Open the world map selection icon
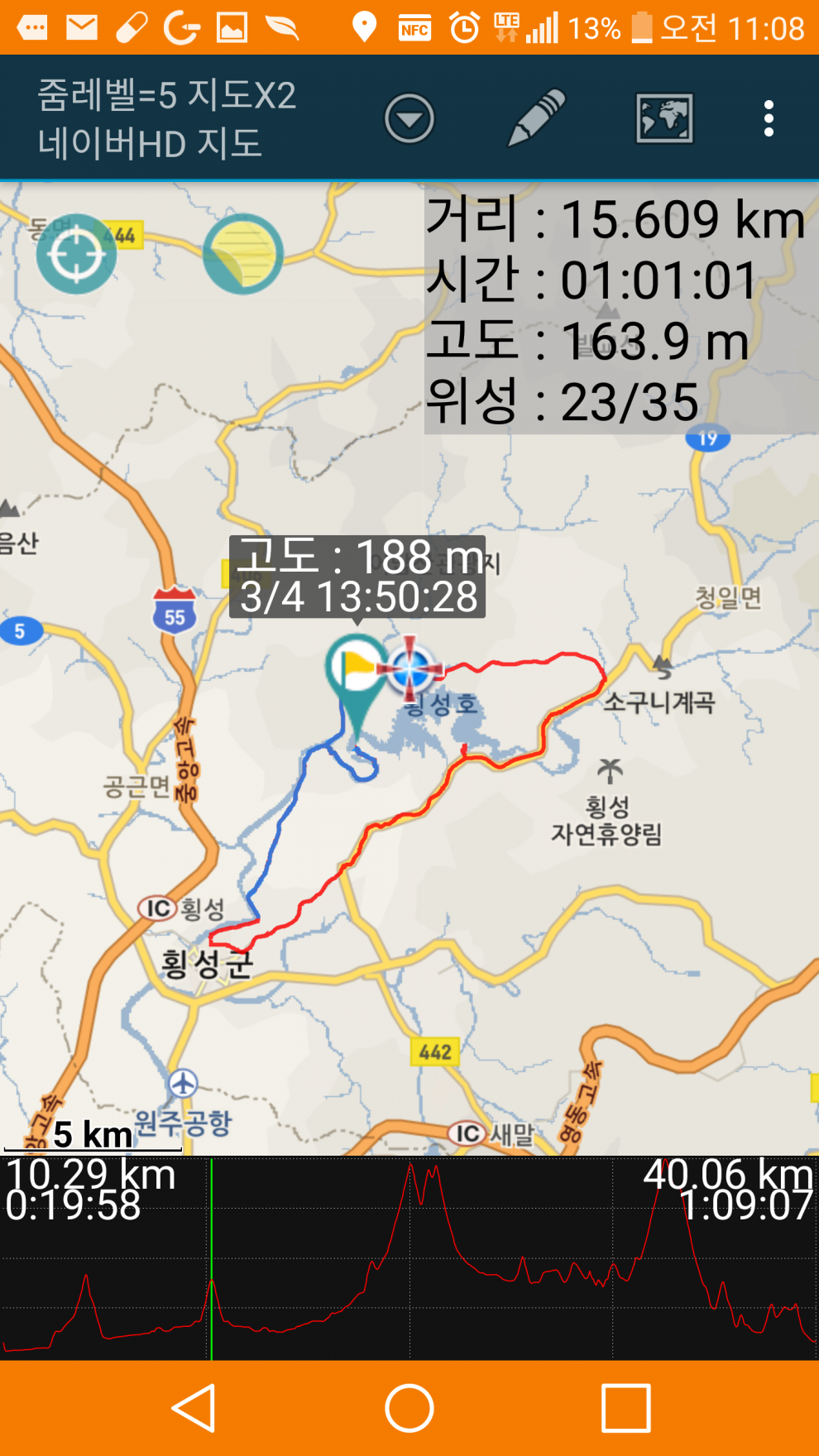The width and height of the screenshot is (819, 1456). tap(664, 118)
